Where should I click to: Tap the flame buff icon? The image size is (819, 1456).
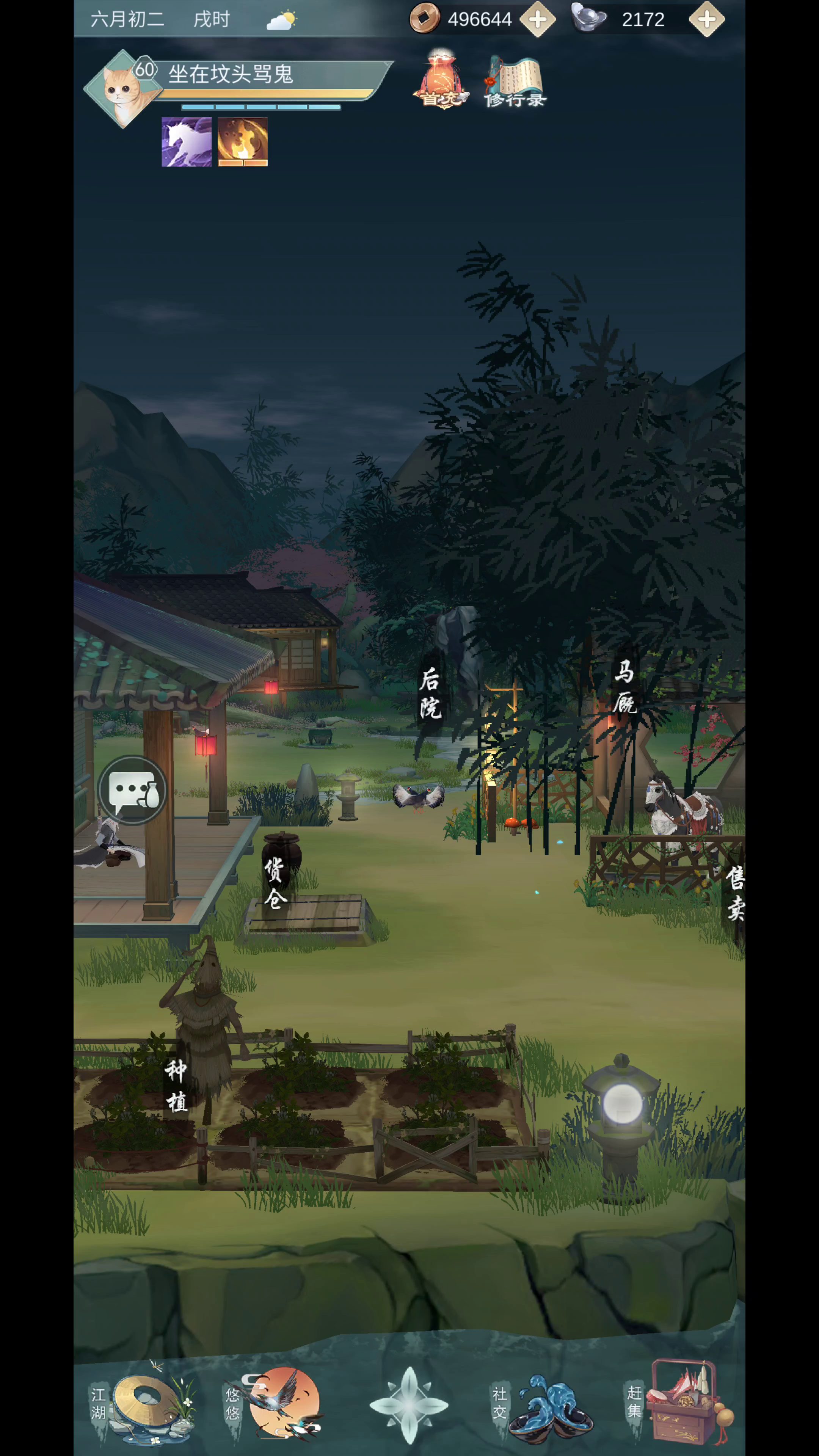243,142
